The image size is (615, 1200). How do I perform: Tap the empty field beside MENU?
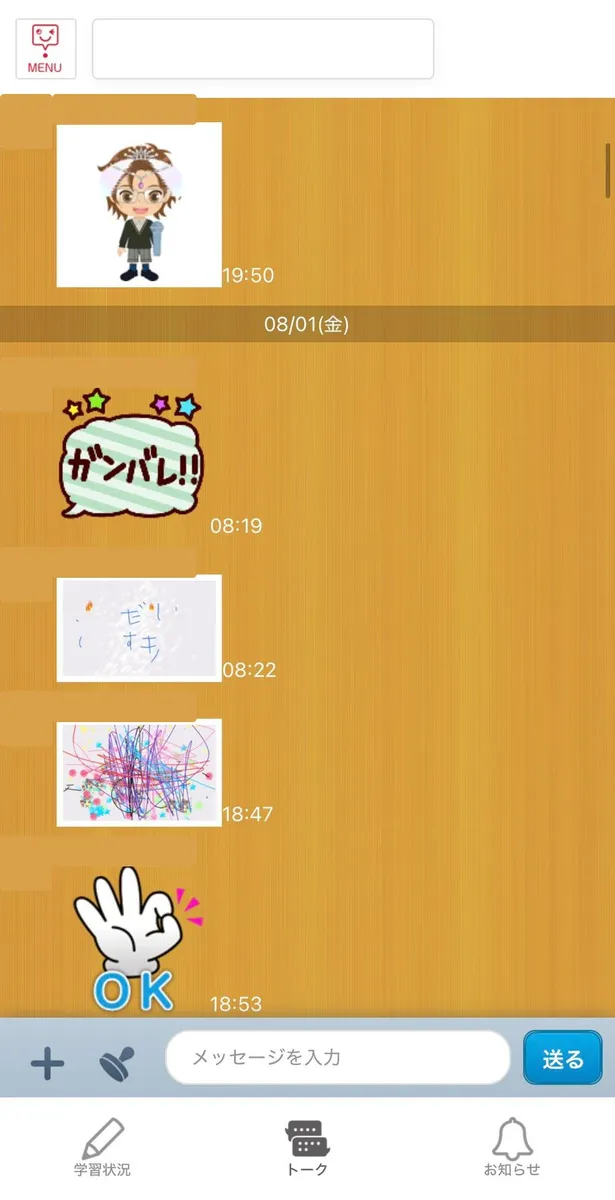(263, 48)
